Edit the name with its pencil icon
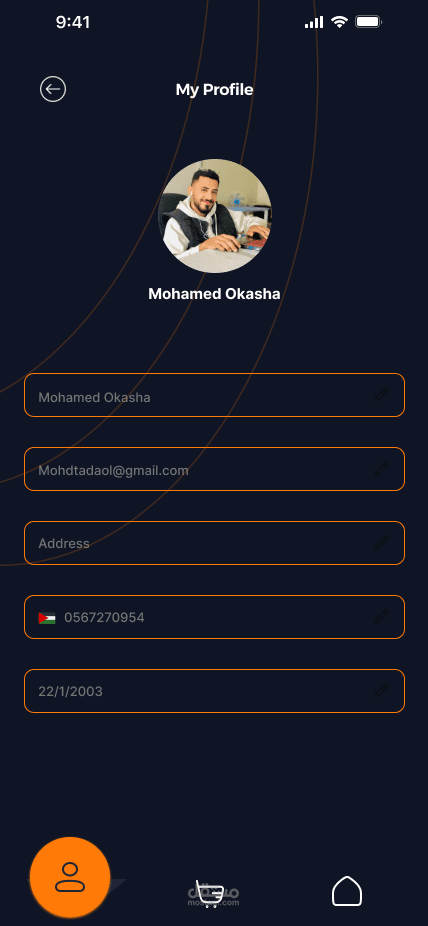428x926 pixels. (381, 394)
